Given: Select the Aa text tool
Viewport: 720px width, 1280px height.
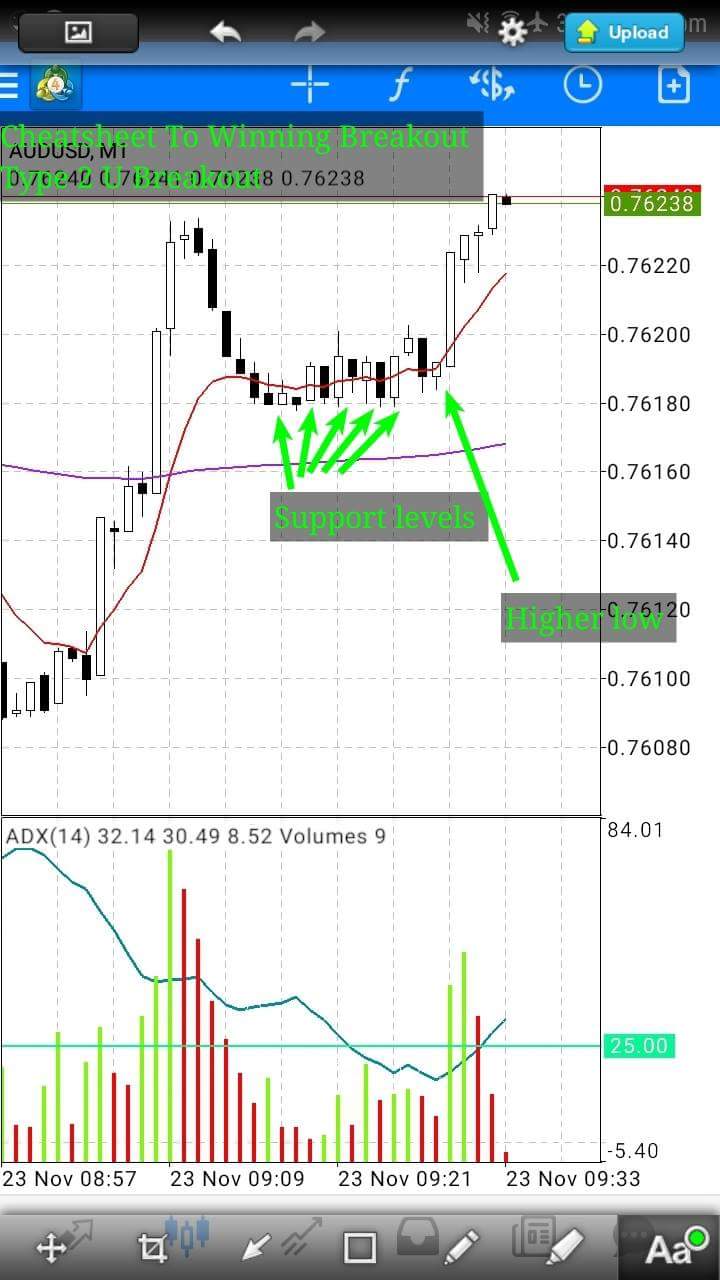Looking at the screenshot, I should click(669, 1248).
